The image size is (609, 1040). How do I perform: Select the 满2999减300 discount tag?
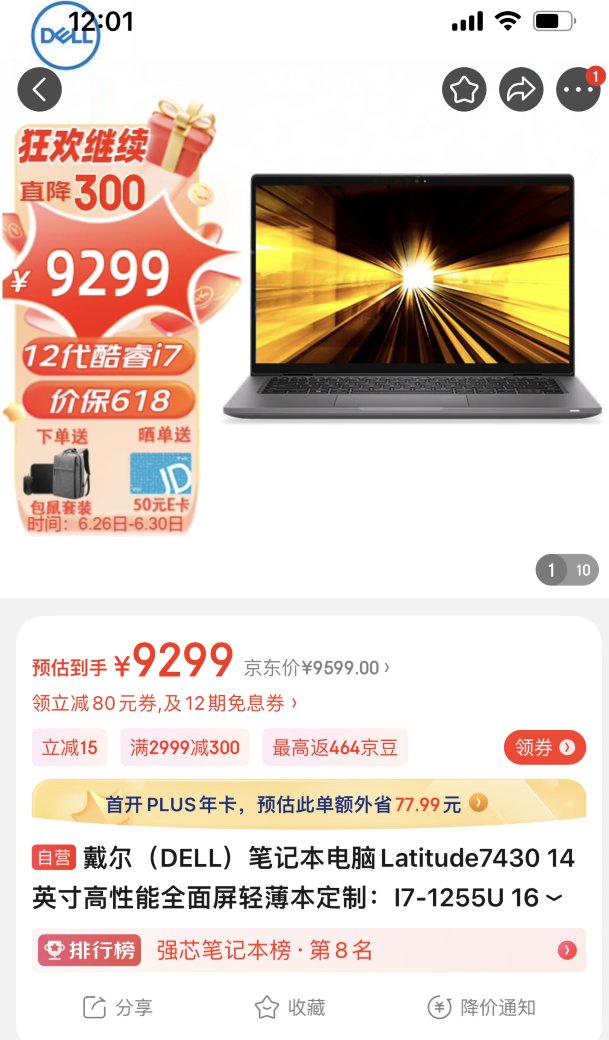[x=186, y=748]
